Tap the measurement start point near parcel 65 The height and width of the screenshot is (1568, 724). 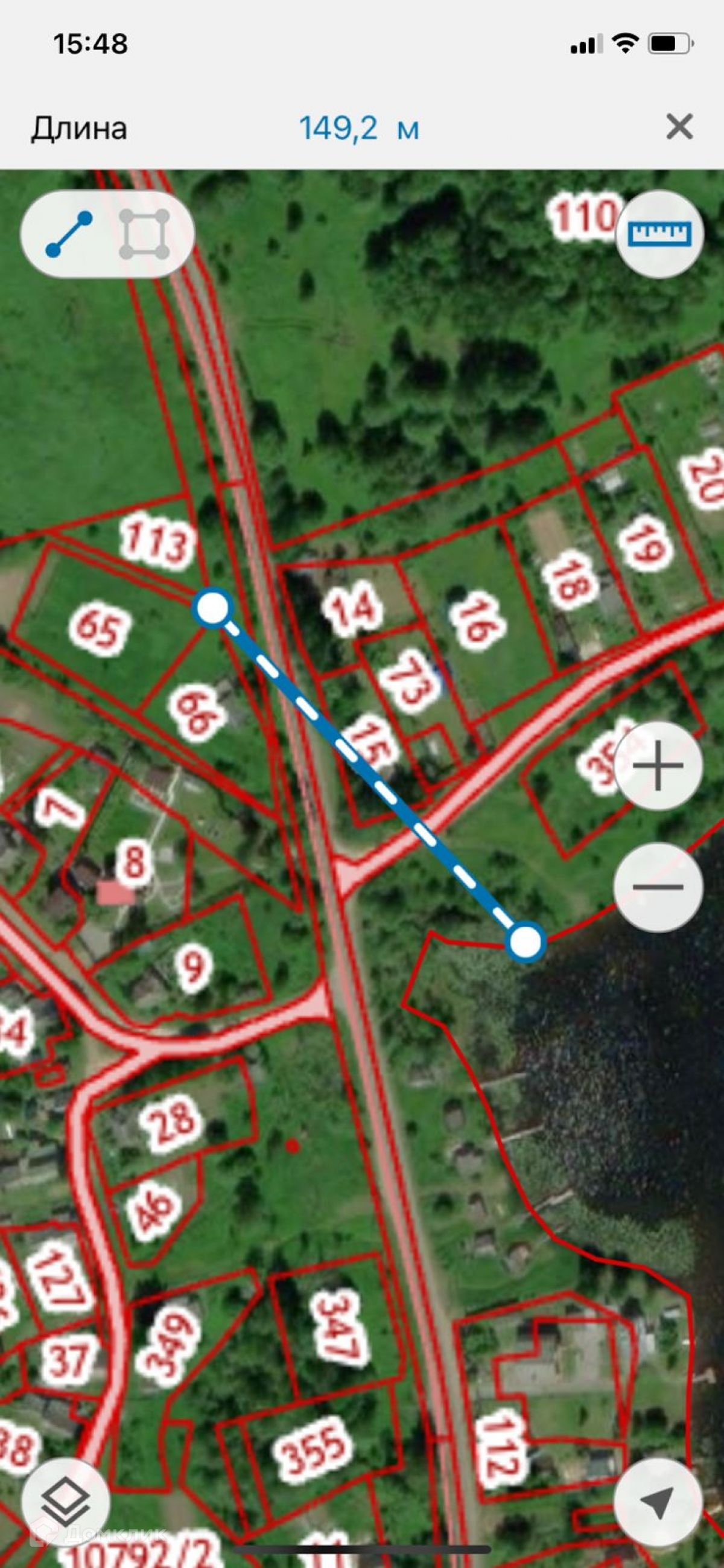click(212, 608)
